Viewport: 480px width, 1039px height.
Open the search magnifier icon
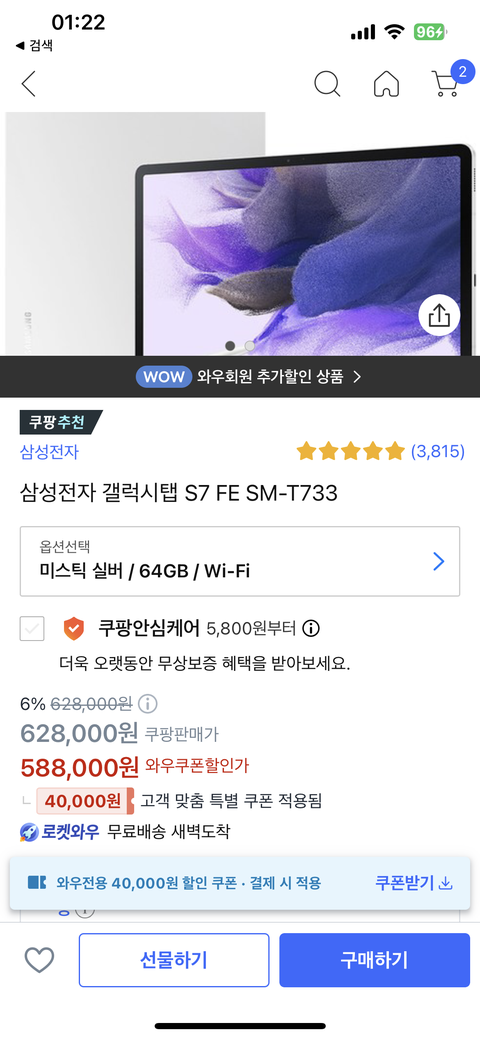[327, 84]
